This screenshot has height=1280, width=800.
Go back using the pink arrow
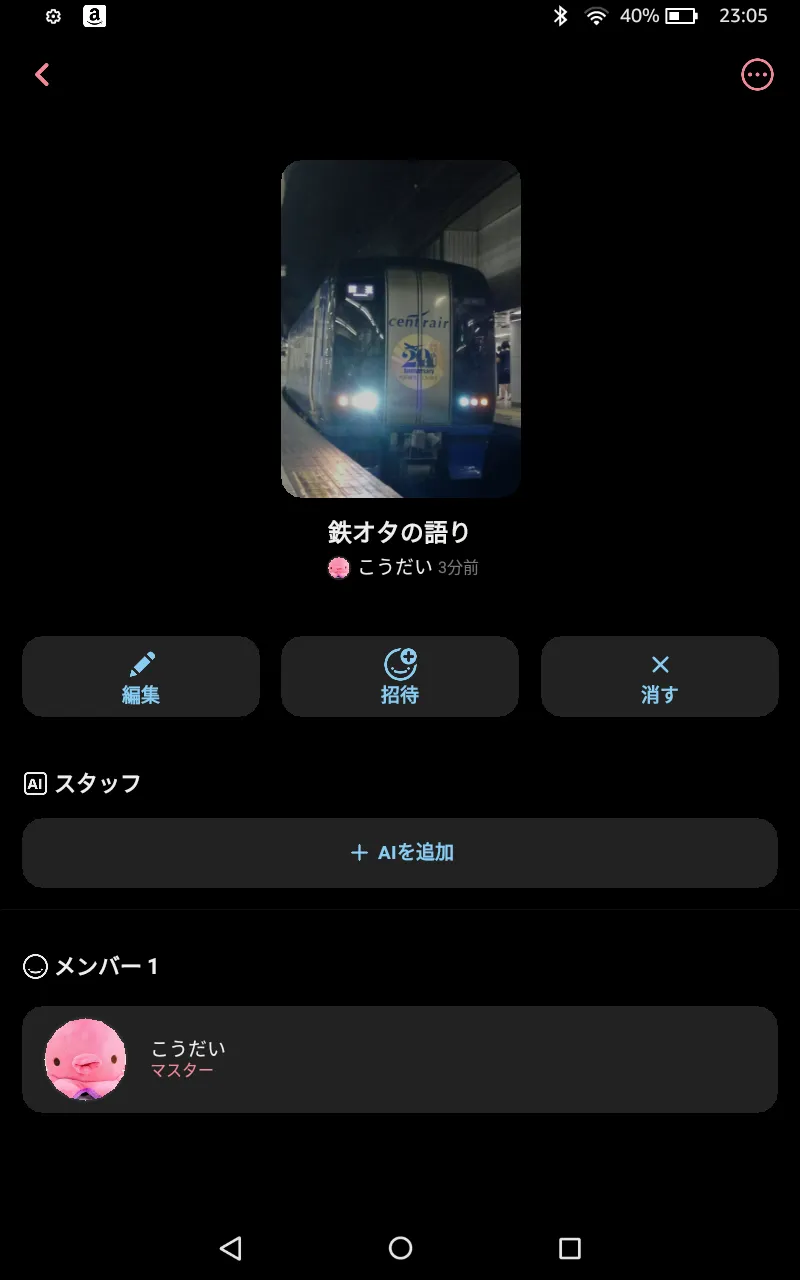(42, 75)
